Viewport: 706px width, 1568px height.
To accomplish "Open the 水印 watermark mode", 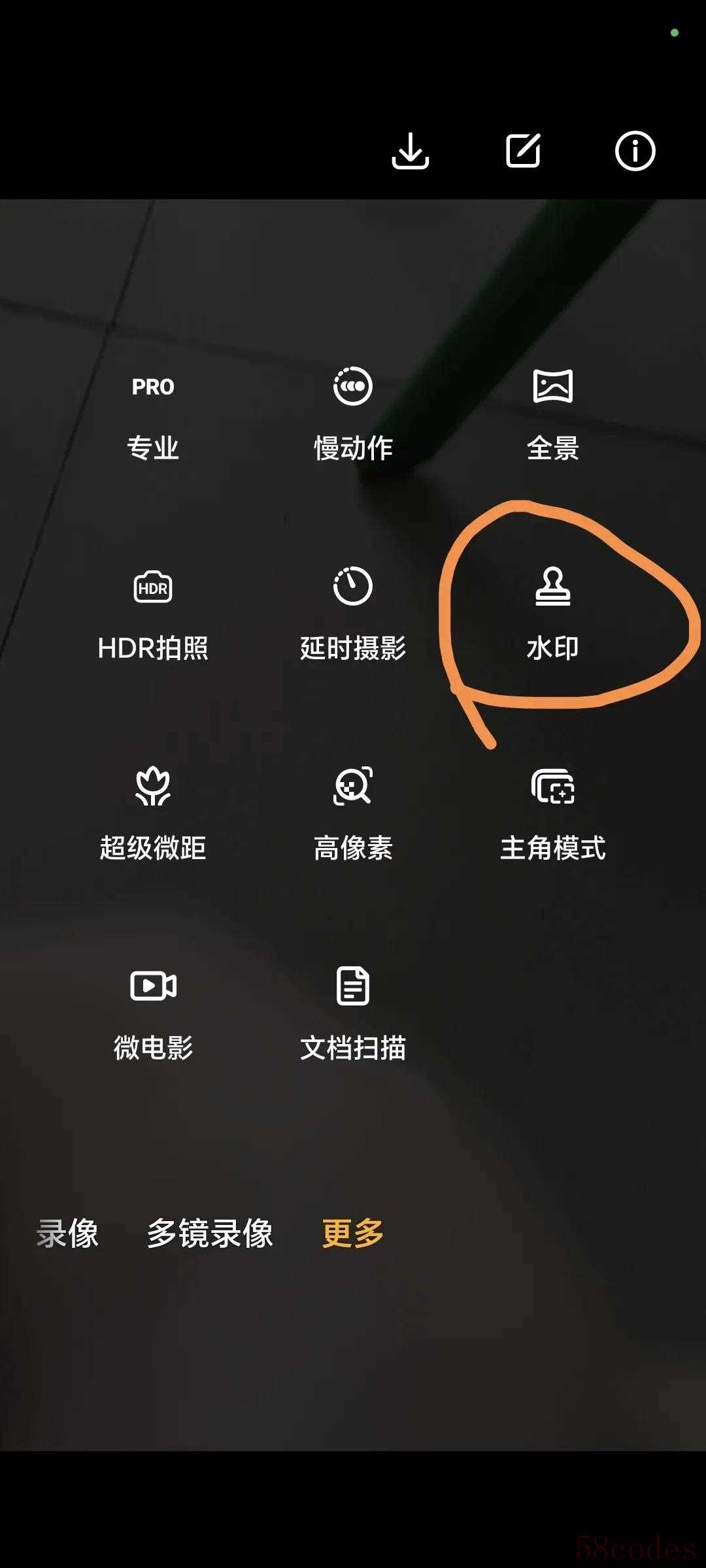I will pyautogui.click(x=553, y=614).
